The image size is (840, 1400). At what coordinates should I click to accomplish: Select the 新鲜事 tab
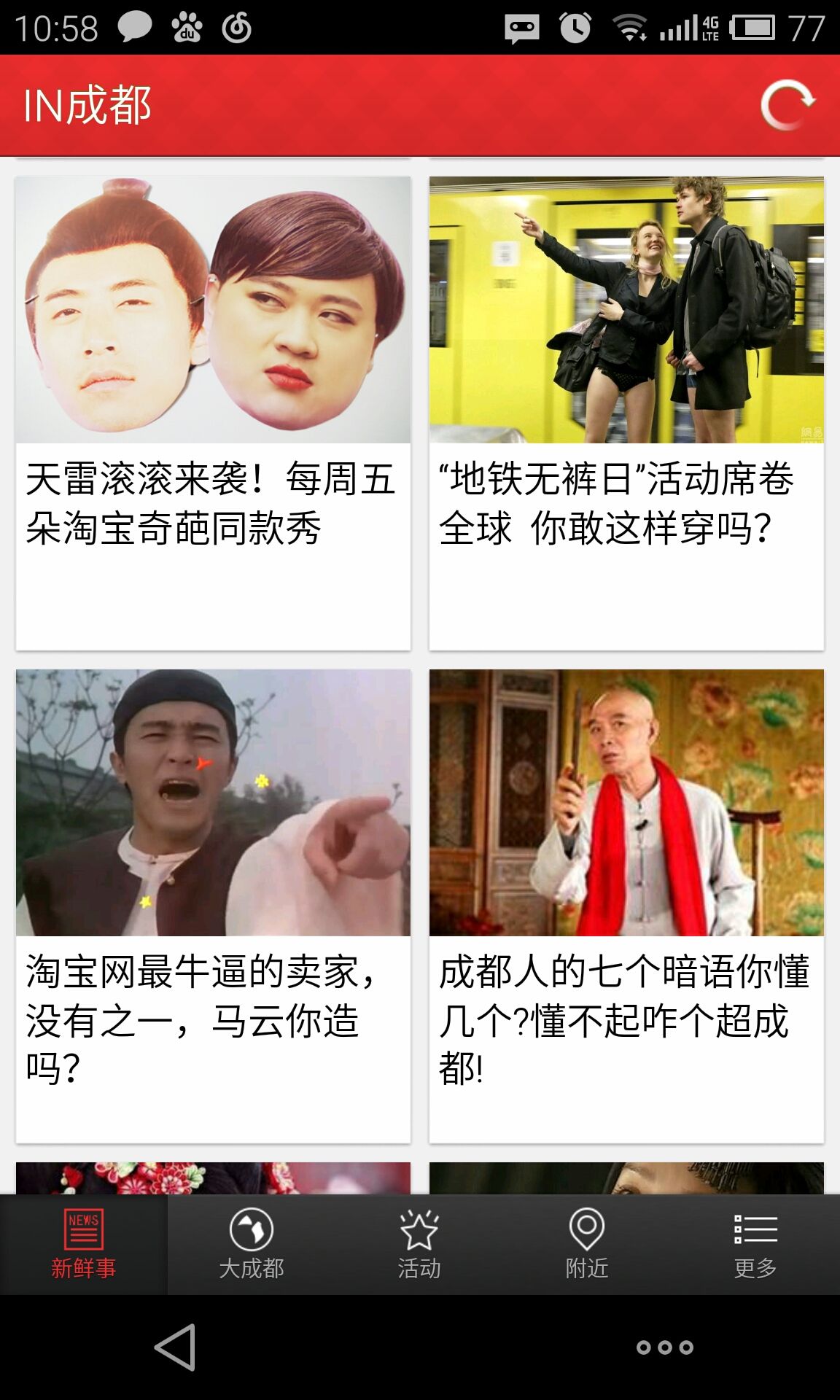[84, 1244]
